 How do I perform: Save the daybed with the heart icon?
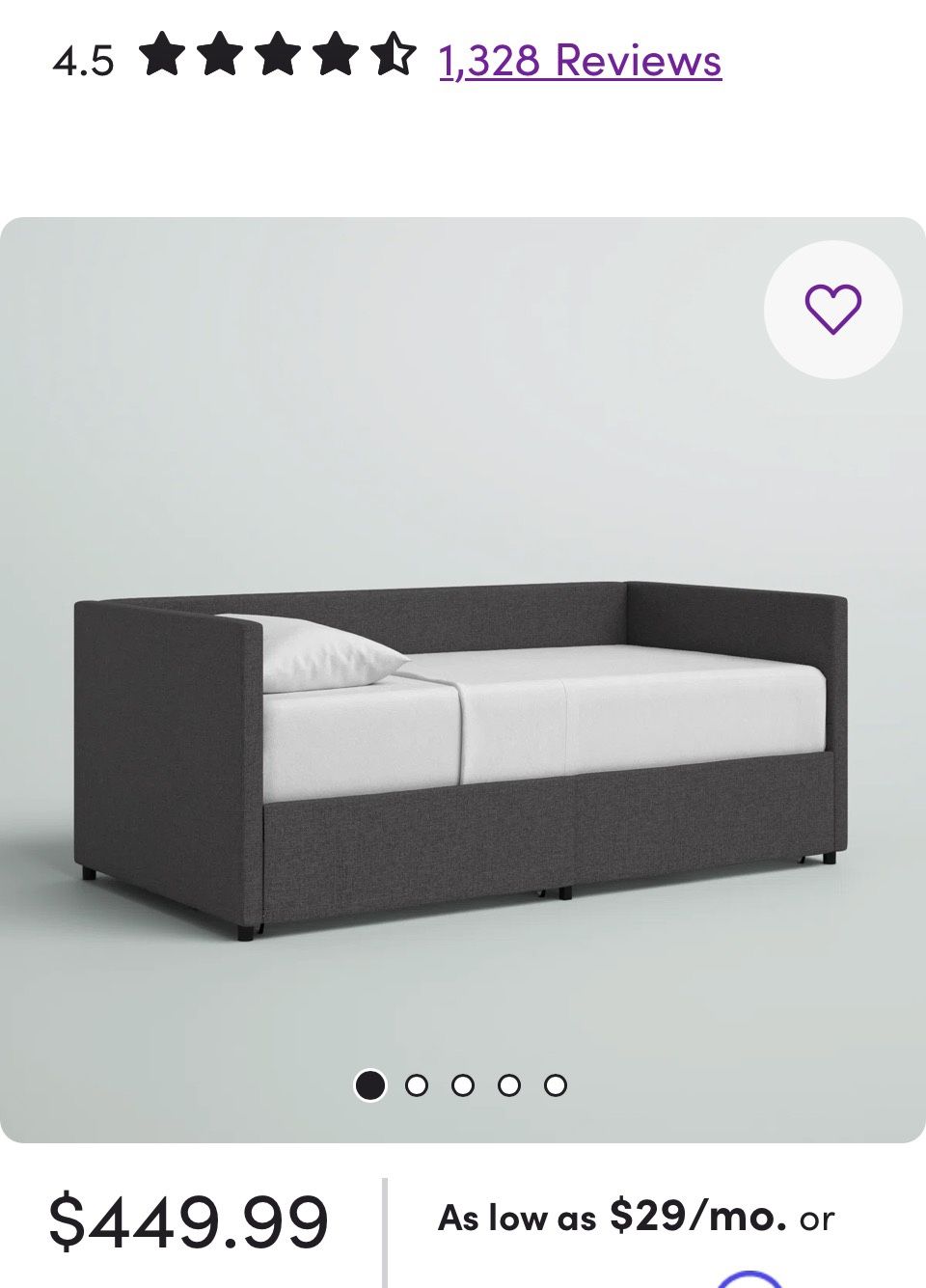[x=833, y=310]
